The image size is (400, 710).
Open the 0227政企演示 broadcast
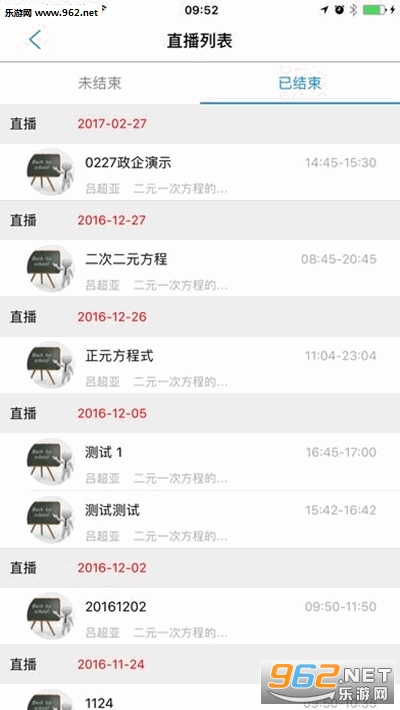pos(200,173)
